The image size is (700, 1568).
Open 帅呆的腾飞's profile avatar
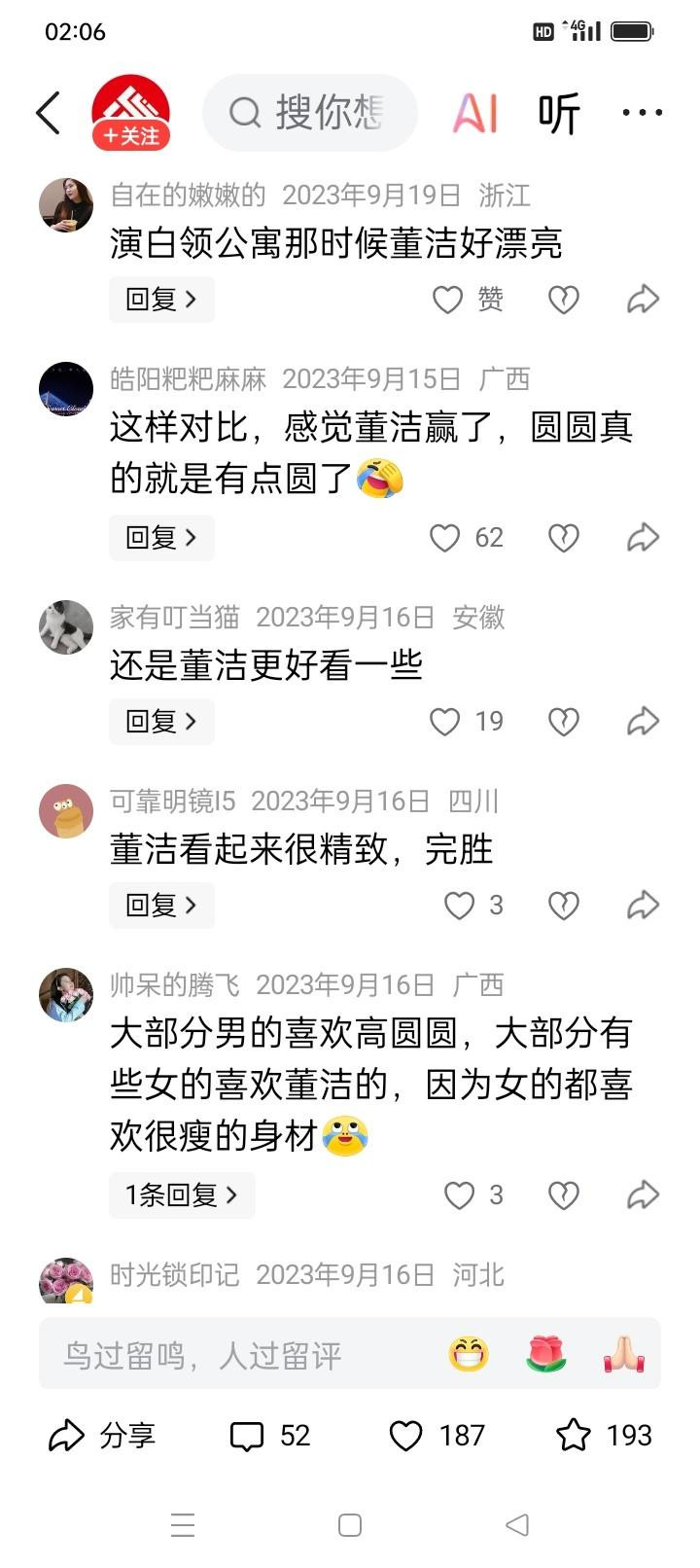[x=66, y=995]
